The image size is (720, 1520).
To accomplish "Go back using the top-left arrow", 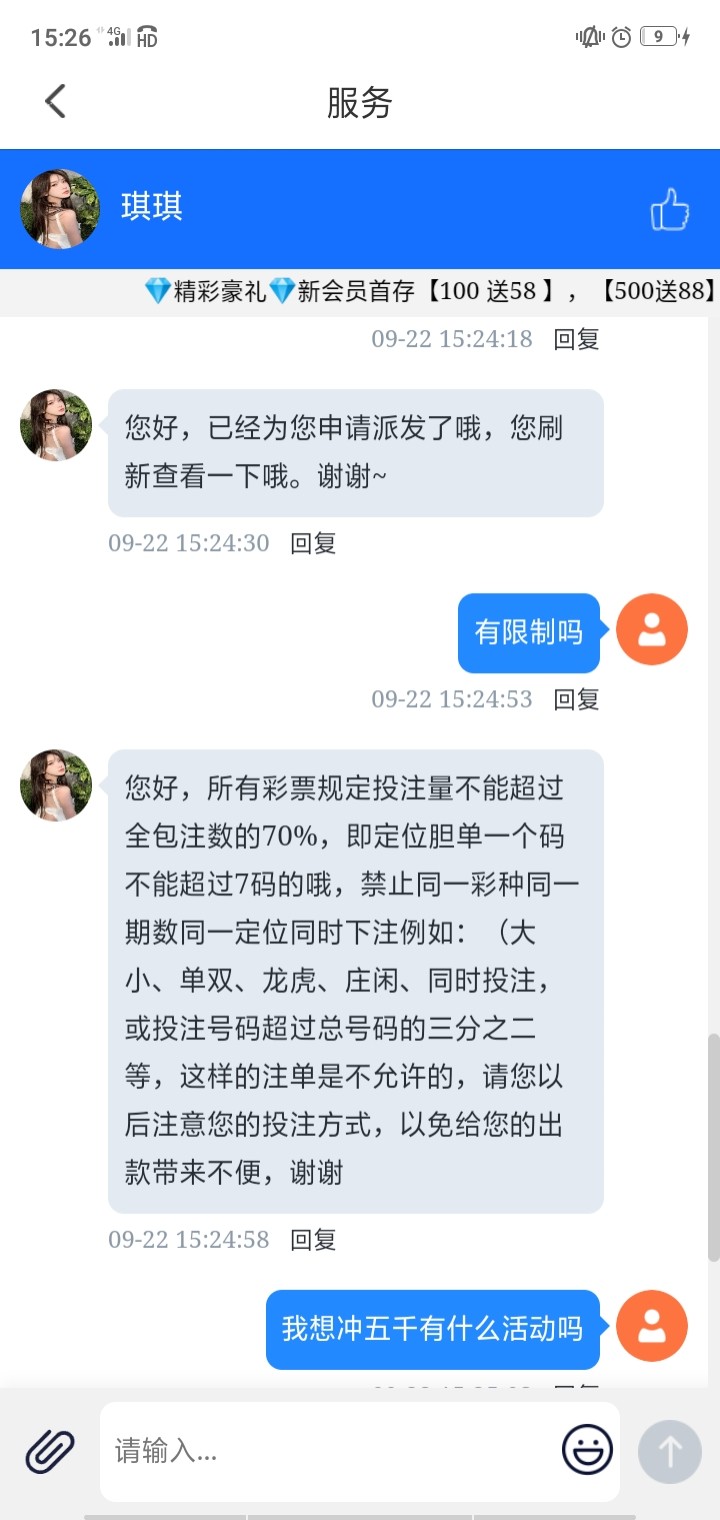I will pyautogui.click(x=55, y=101).
